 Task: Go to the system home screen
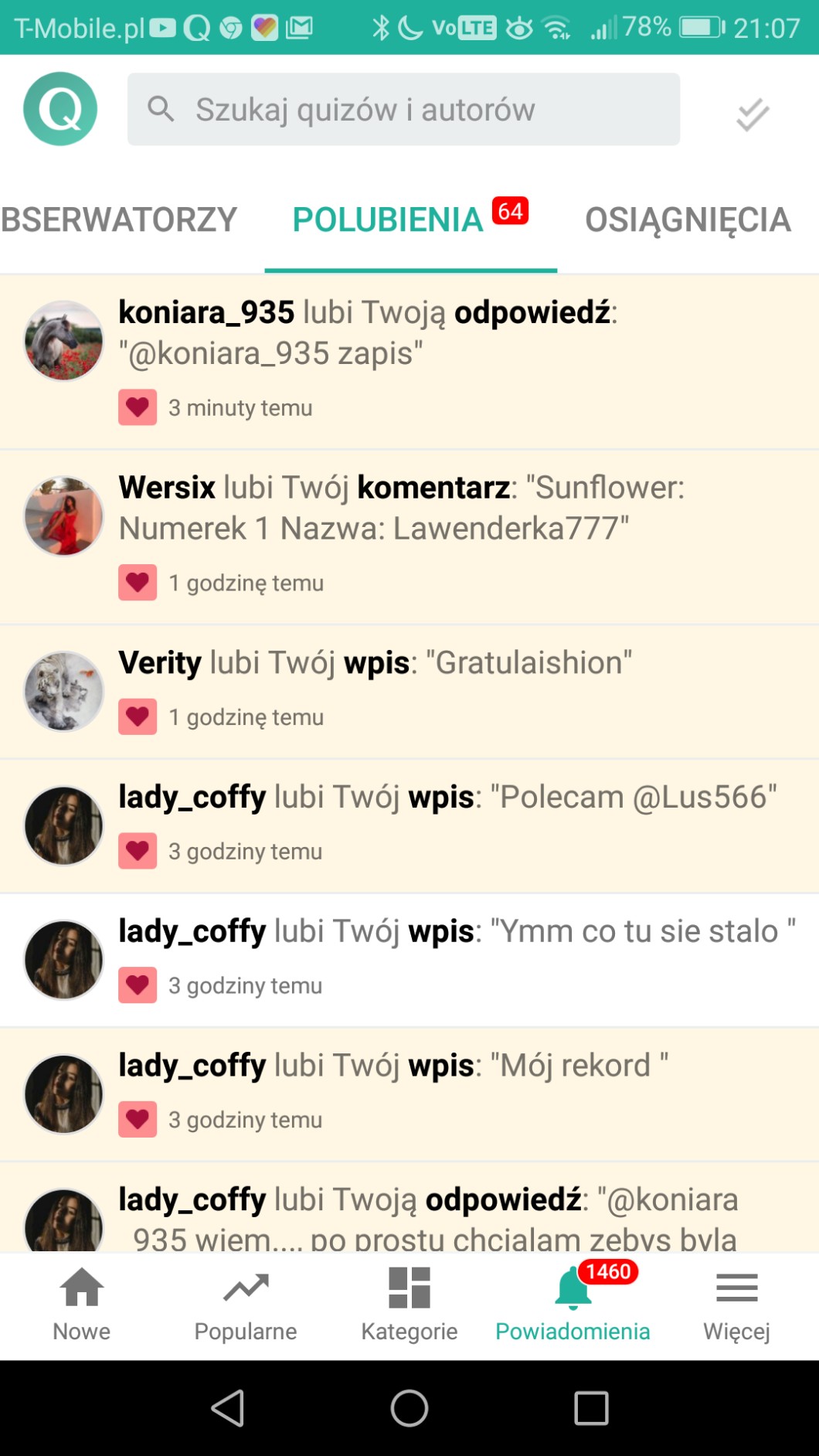tap(409, 1407)
